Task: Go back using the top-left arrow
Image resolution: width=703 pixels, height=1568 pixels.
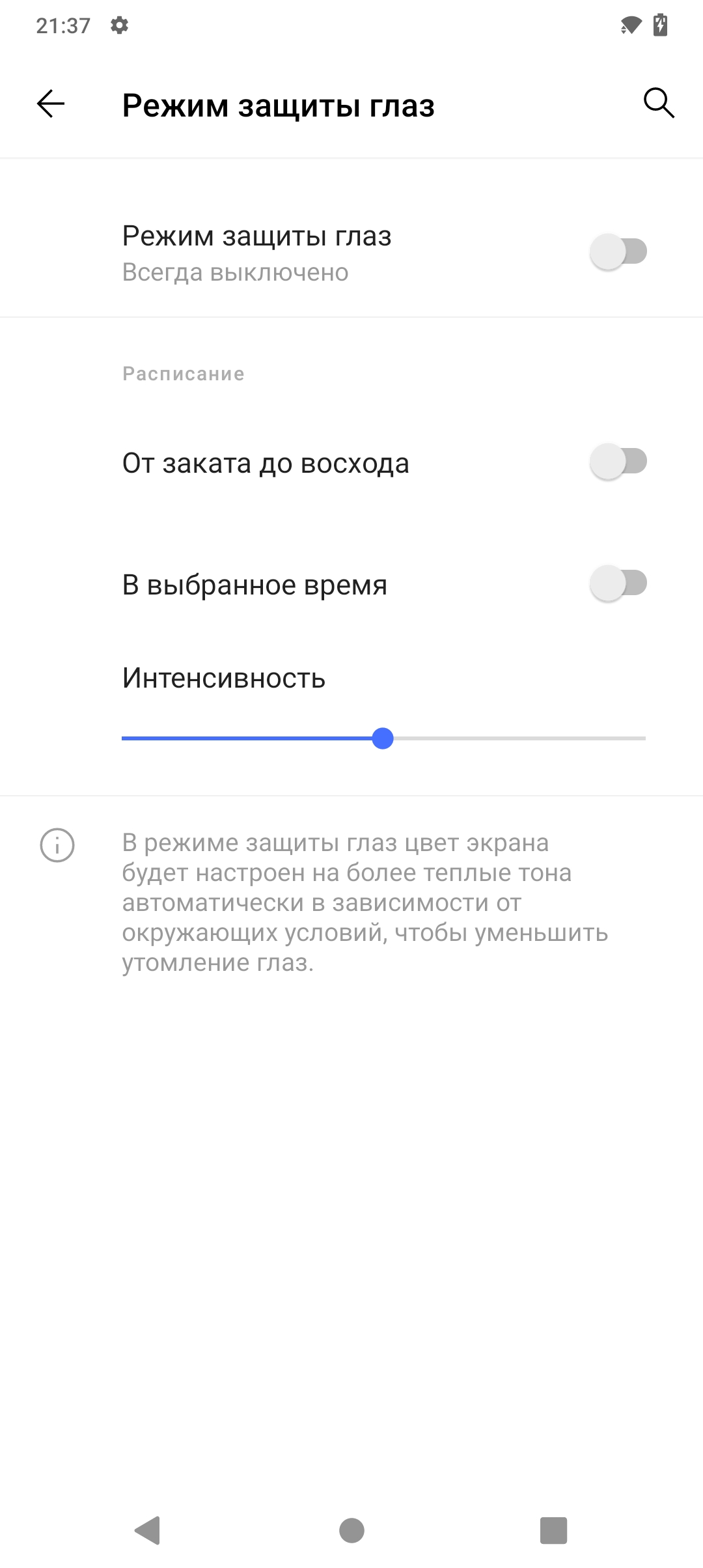Action: (x=51, y=104)
